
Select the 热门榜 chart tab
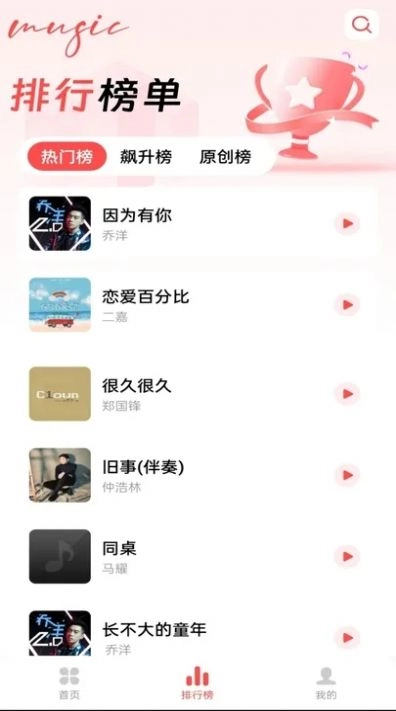tap(67, 157)
